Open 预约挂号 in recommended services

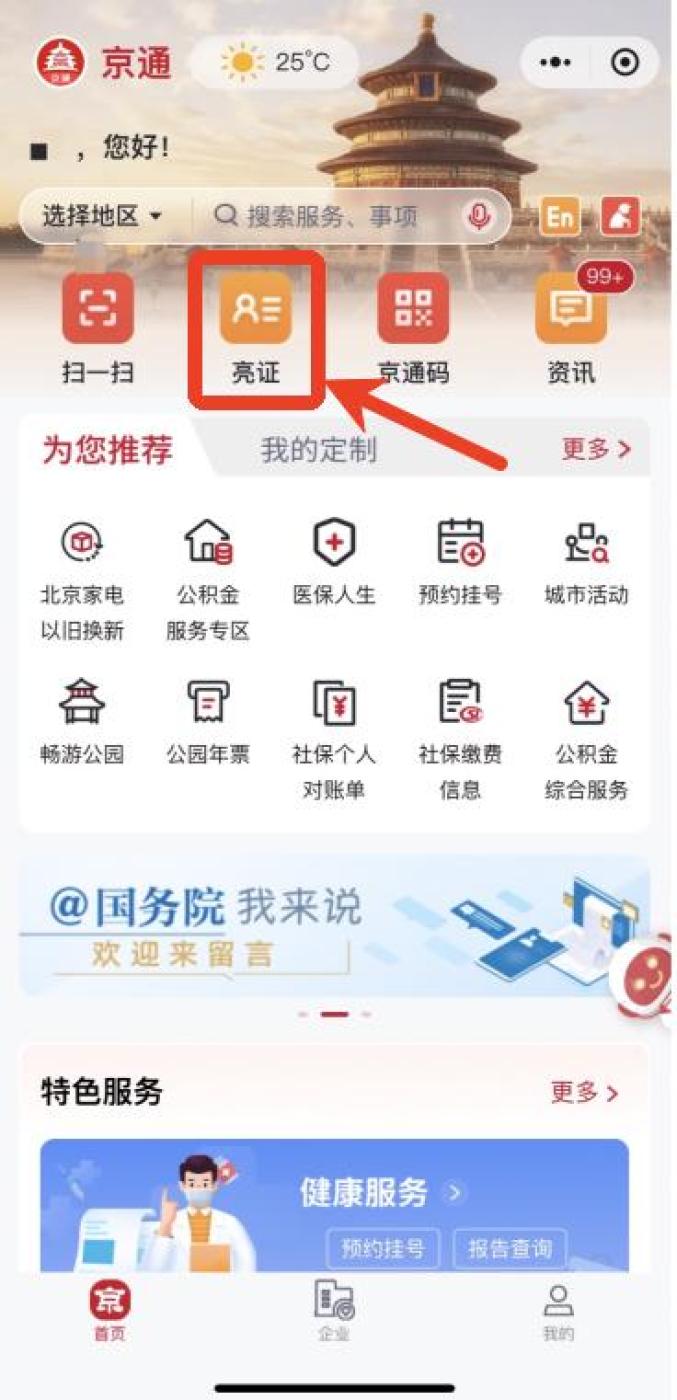[x=460, y=565]
